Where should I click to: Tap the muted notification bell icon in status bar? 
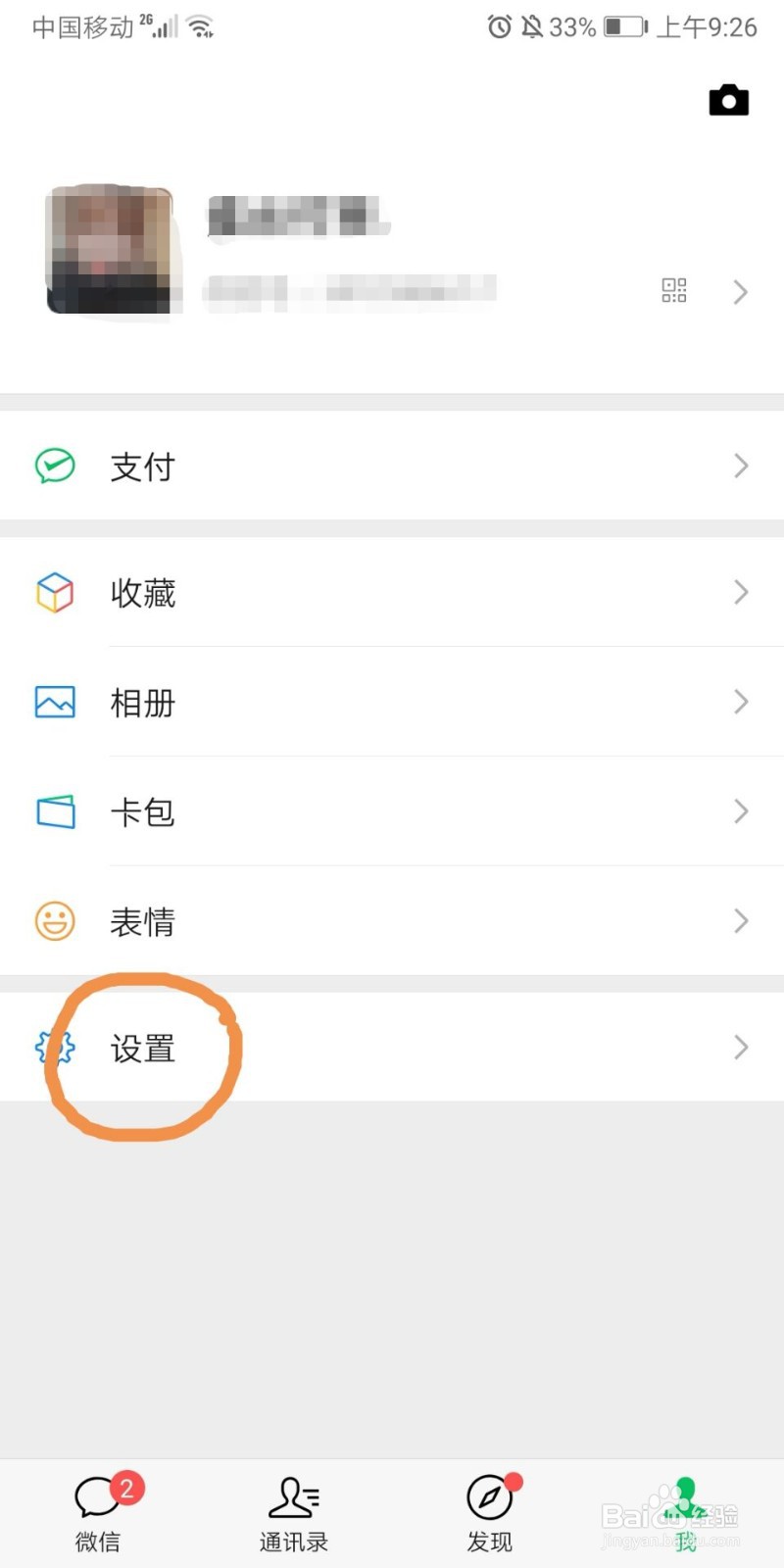click(530, 26)
